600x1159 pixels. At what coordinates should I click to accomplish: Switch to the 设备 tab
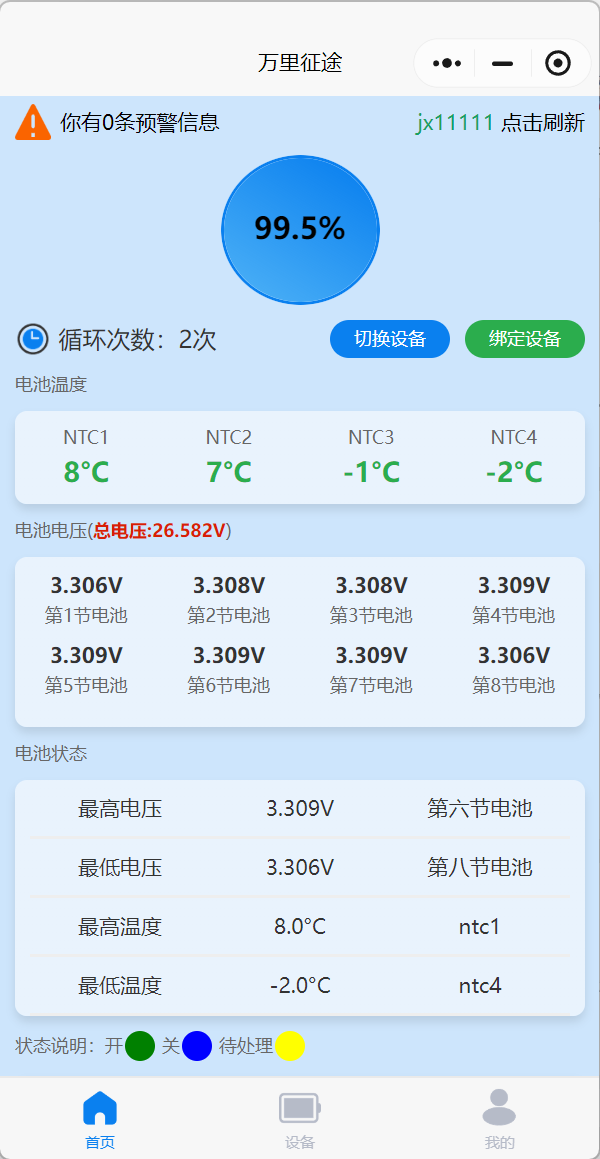pyautogui.click(x=299, y=1120)
